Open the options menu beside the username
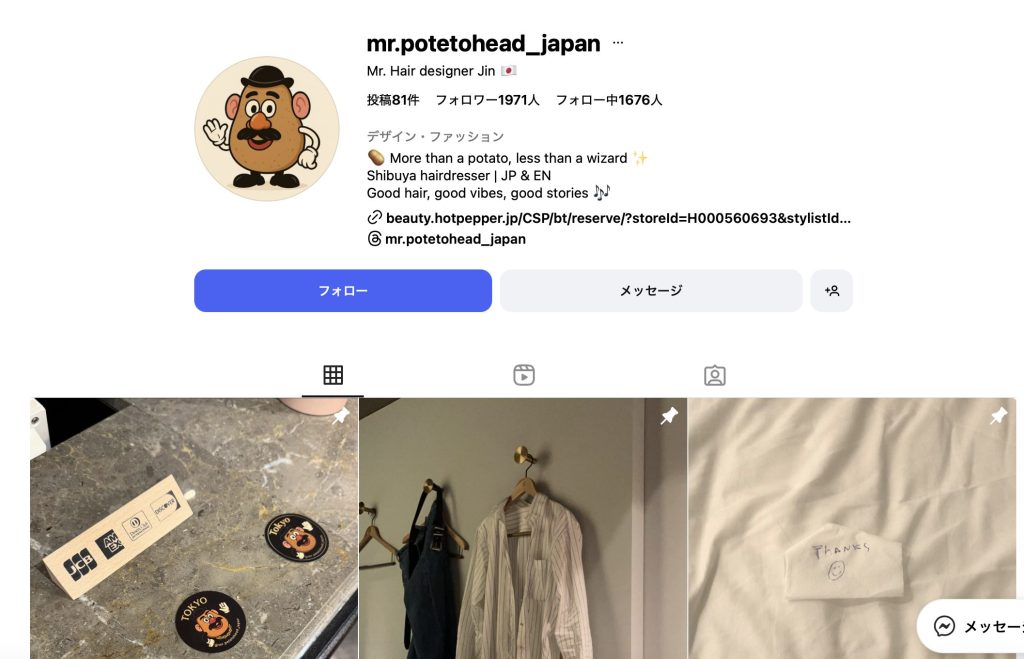Image resolution: width=1024 pixels, height=659 pixels. coord(618,44)
